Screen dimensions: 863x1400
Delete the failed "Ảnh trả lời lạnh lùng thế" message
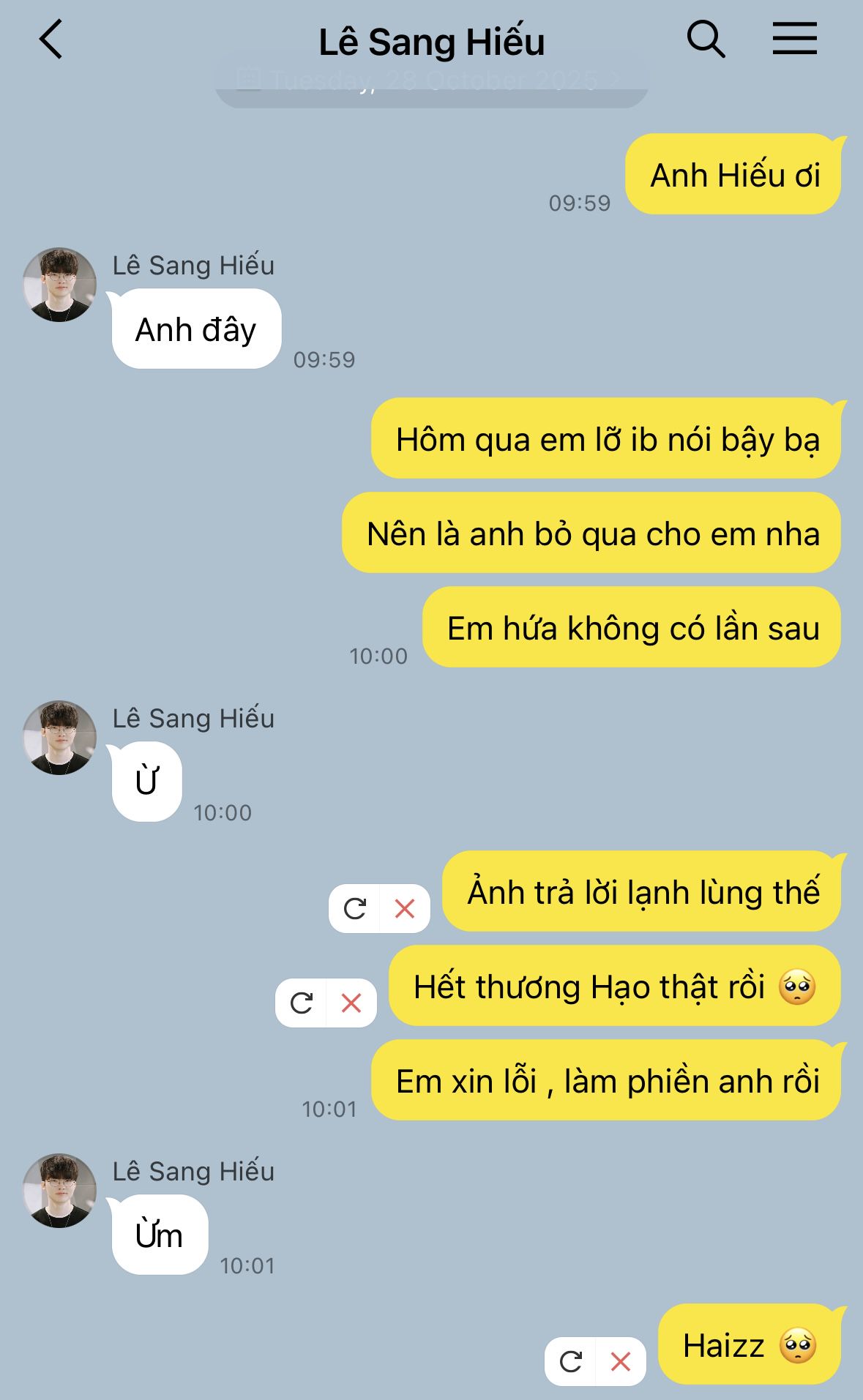405,909
